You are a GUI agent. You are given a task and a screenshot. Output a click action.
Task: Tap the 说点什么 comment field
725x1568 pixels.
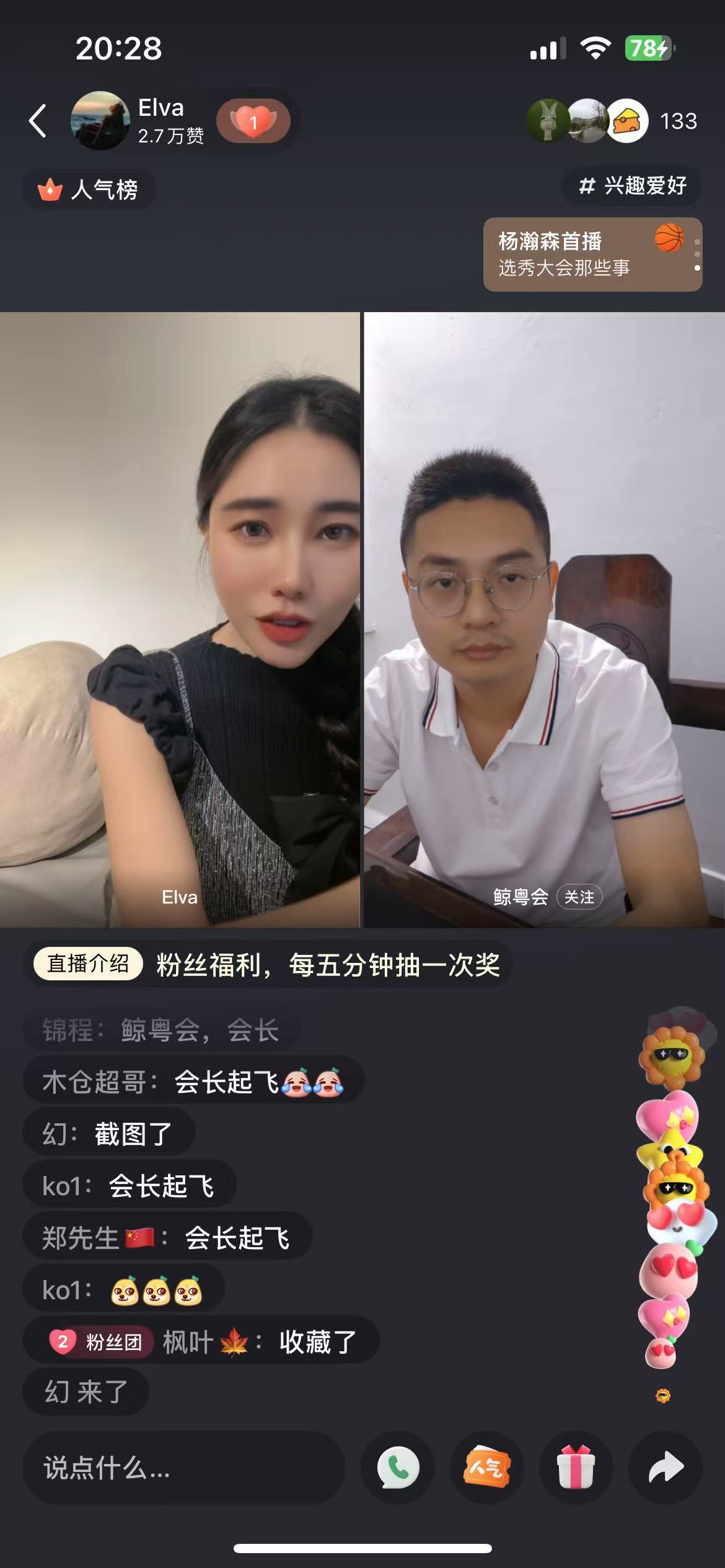pyautogui.click(x=183, y=1468)
